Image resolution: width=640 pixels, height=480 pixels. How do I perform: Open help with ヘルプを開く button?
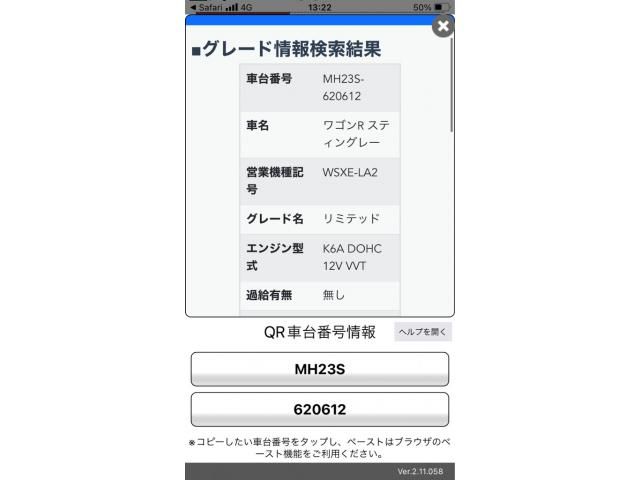tap(423, 333)
